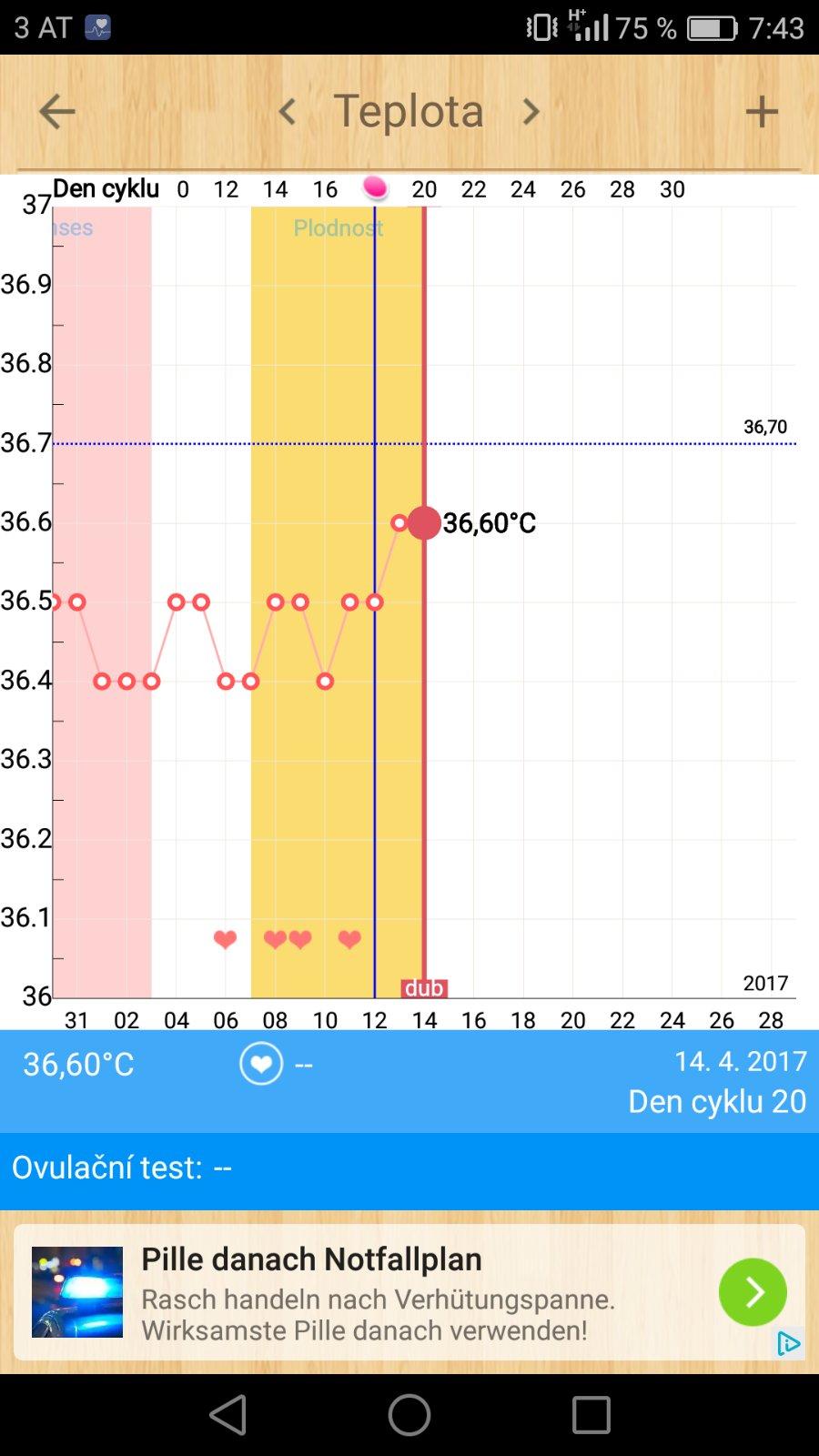The height and width of the screenshot is (1456, 819).
Task: Open the recent apps overview
Action: click(x=591, y=1415)
